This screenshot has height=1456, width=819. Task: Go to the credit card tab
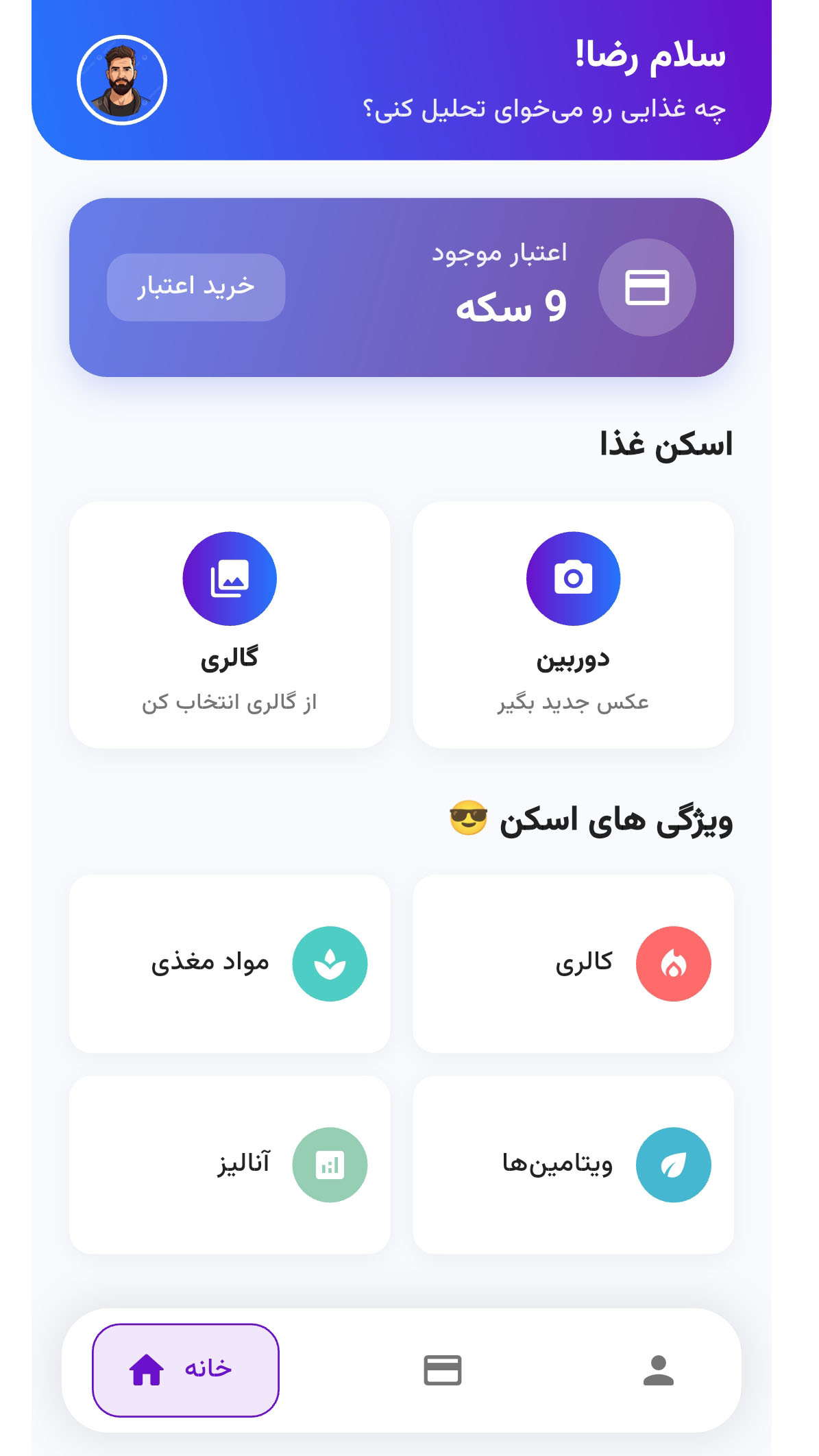pos(443,1370)
